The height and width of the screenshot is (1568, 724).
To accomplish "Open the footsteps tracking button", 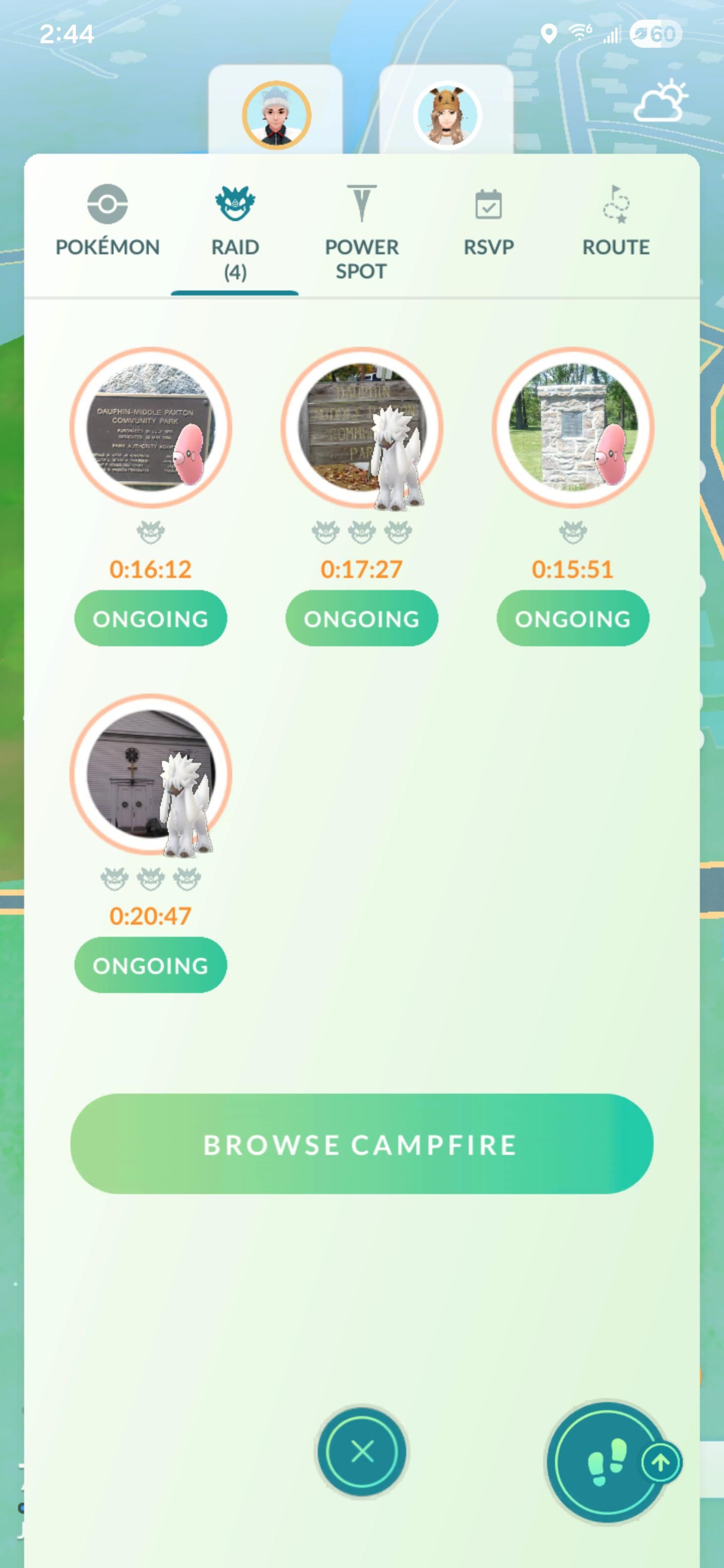I will point(606,1461).
